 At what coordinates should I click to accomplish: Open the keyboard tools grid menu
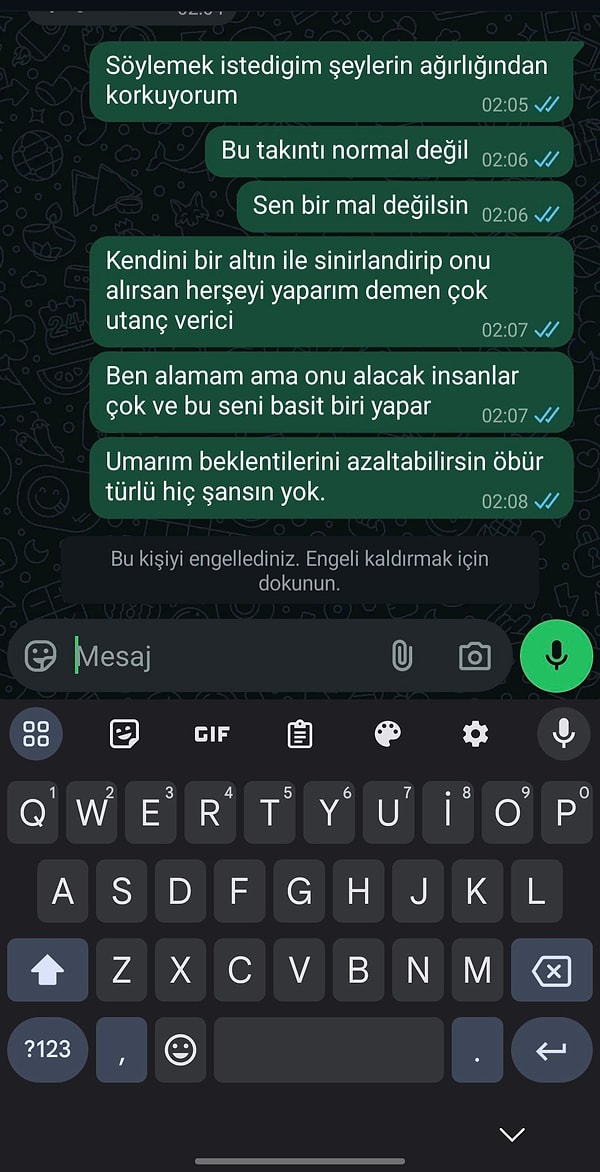point(36,734)
